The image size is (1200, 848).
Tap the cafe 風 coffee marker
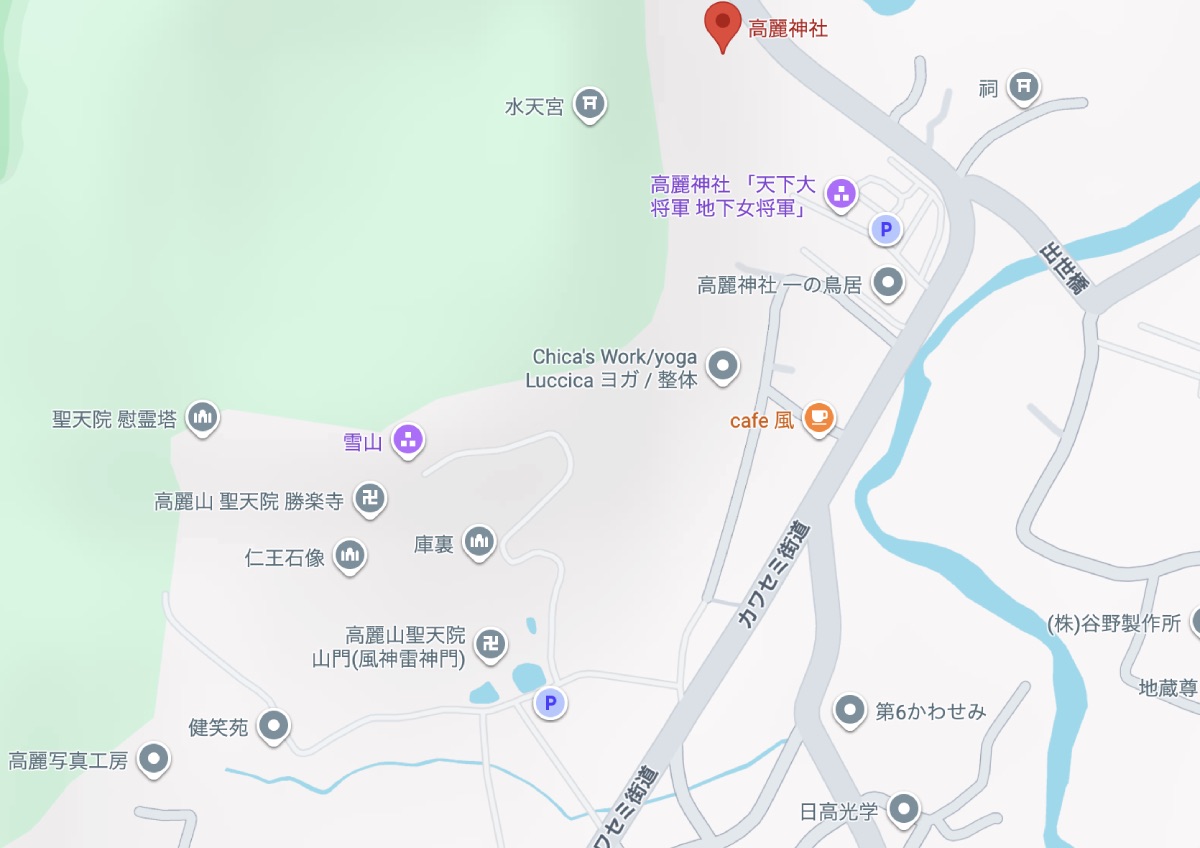(818, 418)
